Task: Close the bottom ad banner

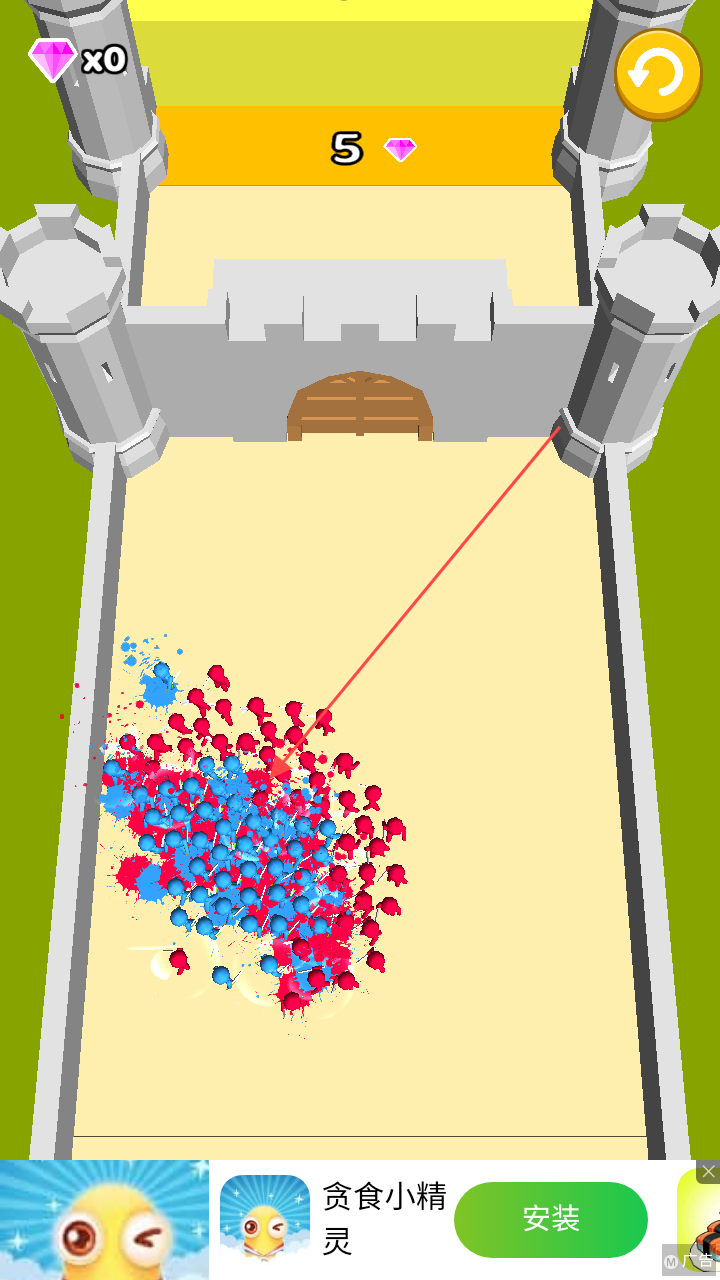Action: pyautogui.click(x=708, y=1171)
